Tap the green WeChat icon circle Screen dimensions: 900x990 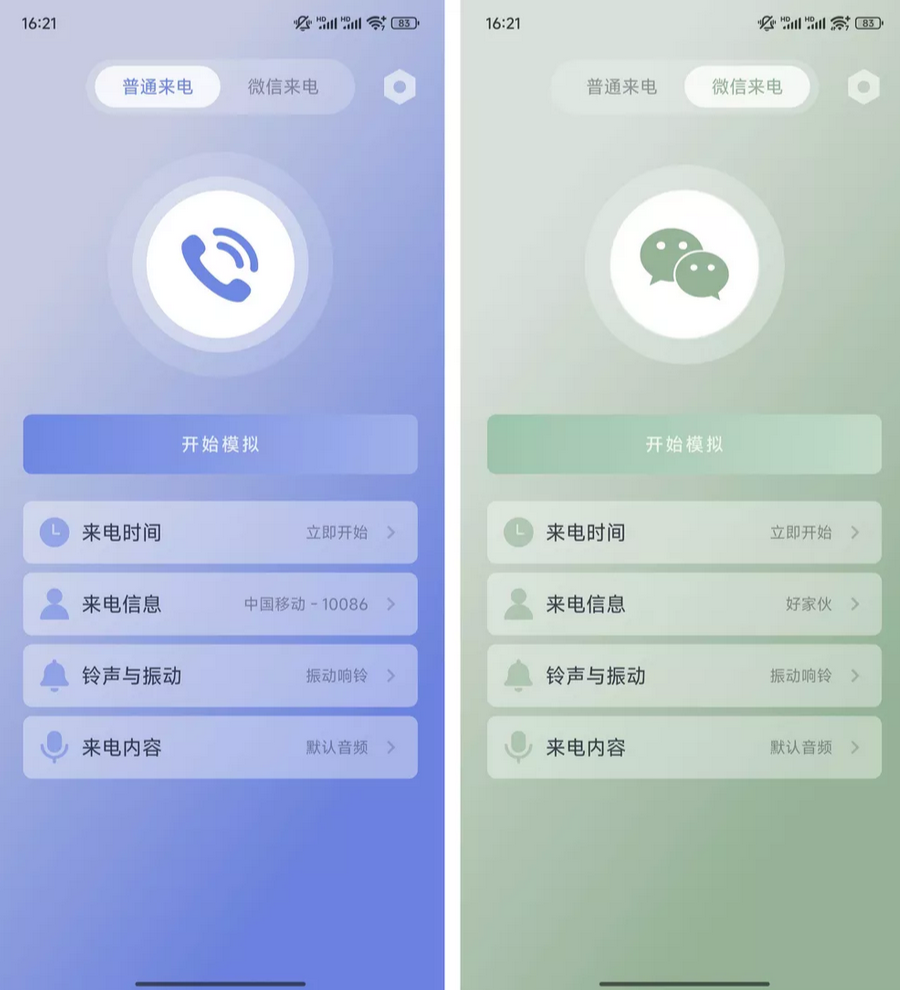coord(684,265)
